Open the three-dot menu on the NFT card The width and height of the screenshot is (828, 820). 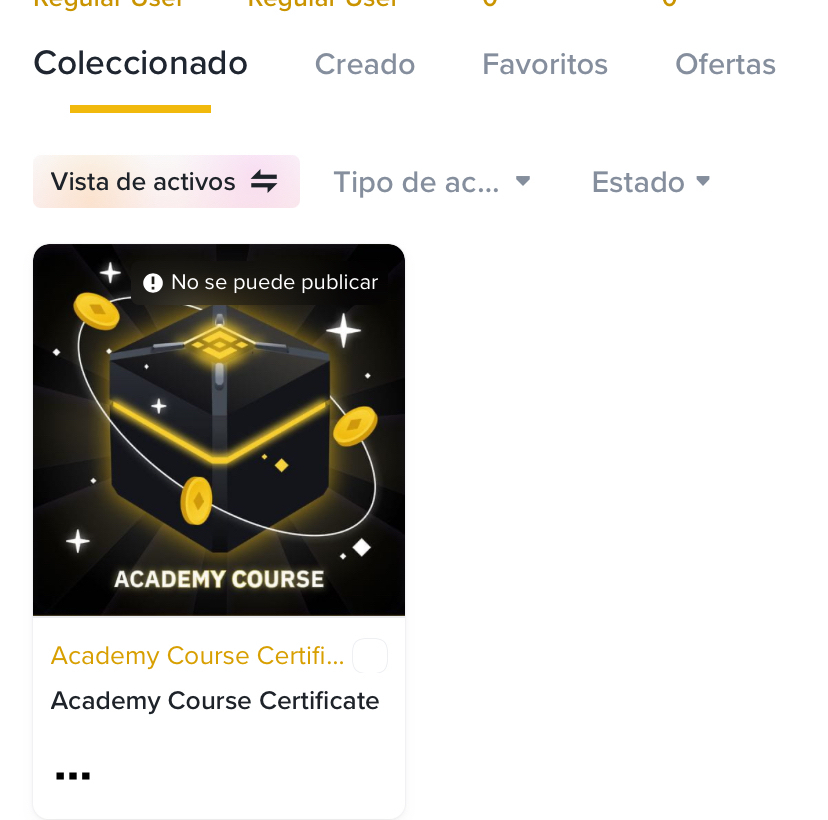[73, 775]
